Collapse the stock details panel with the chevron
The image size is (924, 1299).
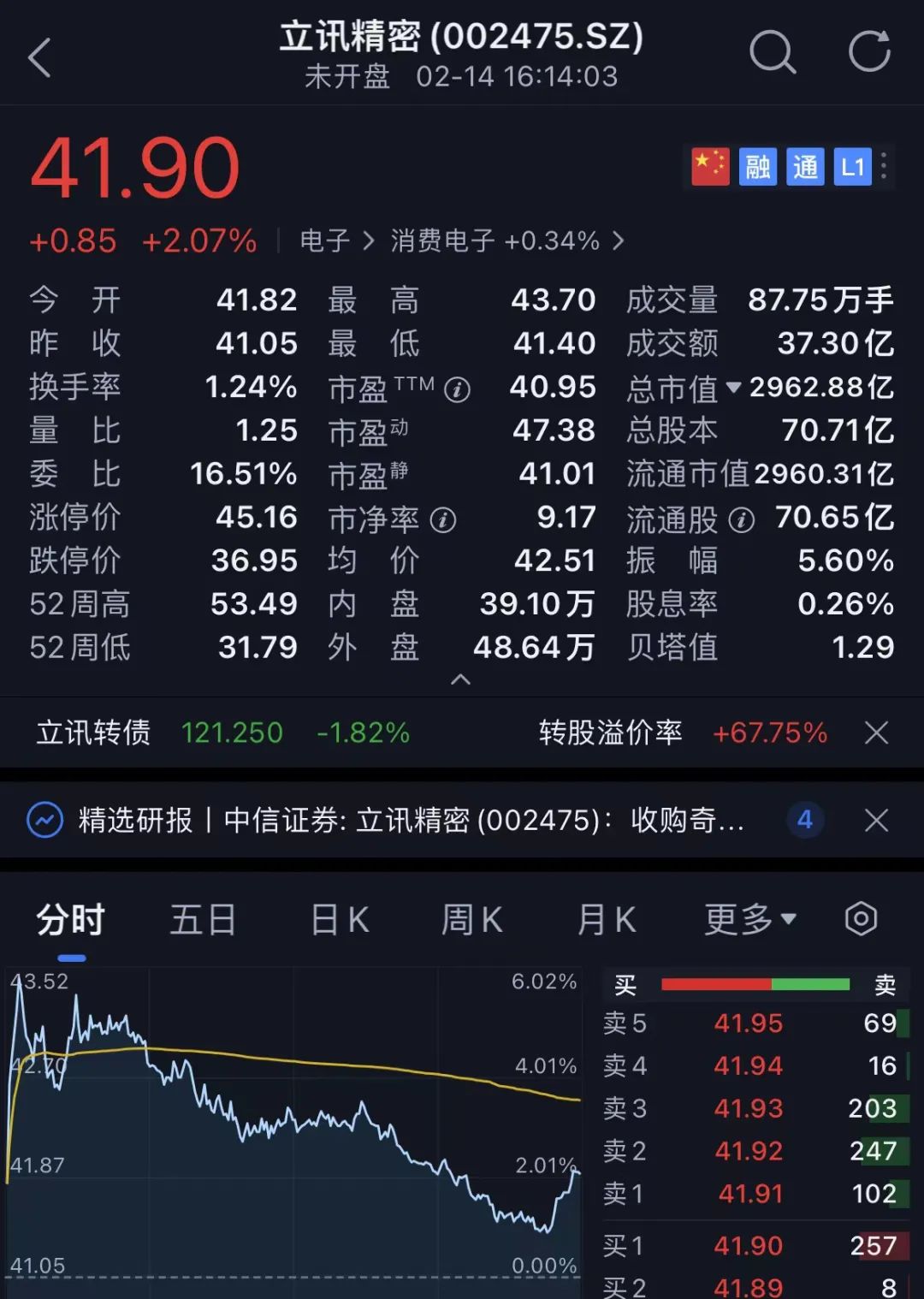coord(461,679)
